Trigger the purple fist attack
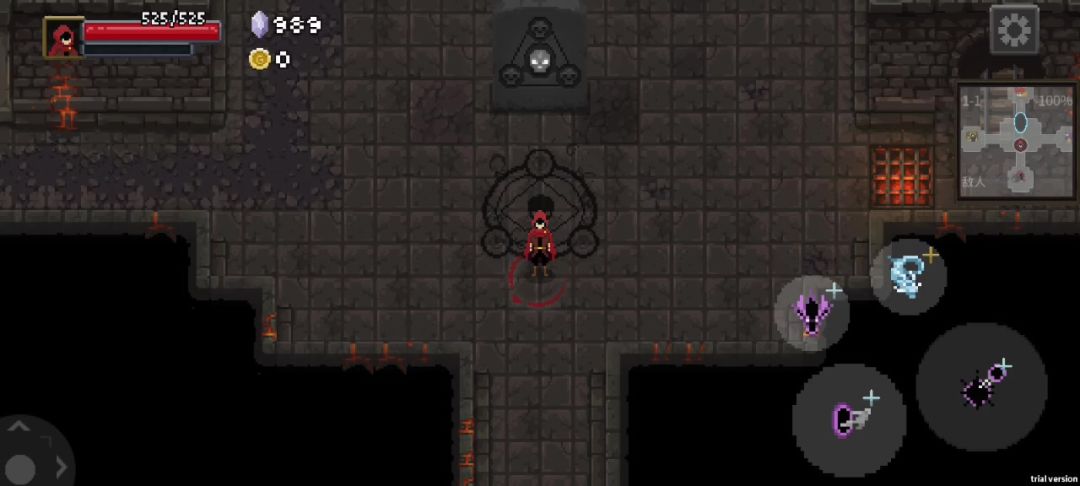Image resolution: width=1080 pixels, height=486 pixels. point(849,417)
